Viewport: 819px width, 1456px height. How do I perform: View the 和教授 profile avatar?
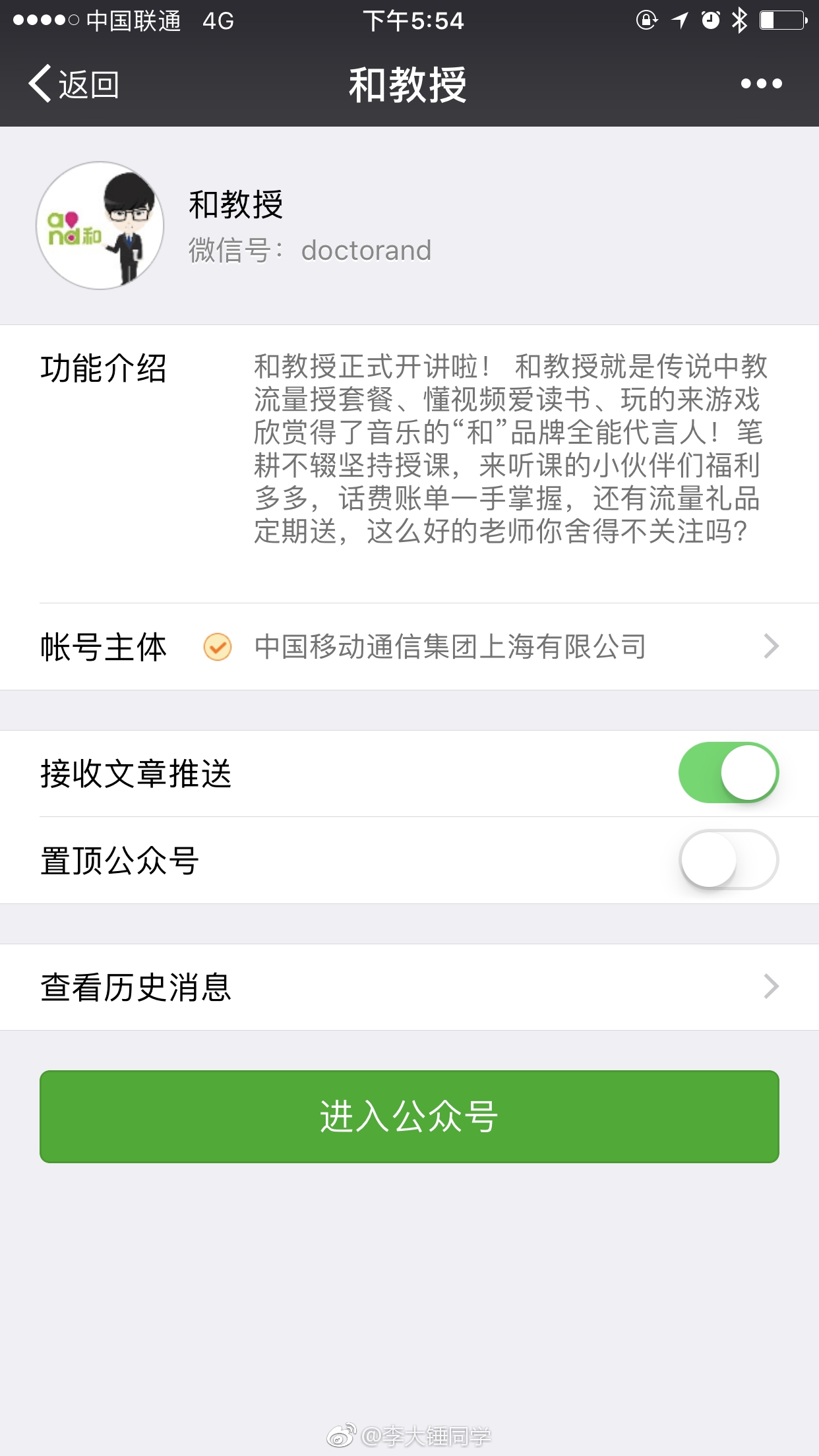(100, 226)
